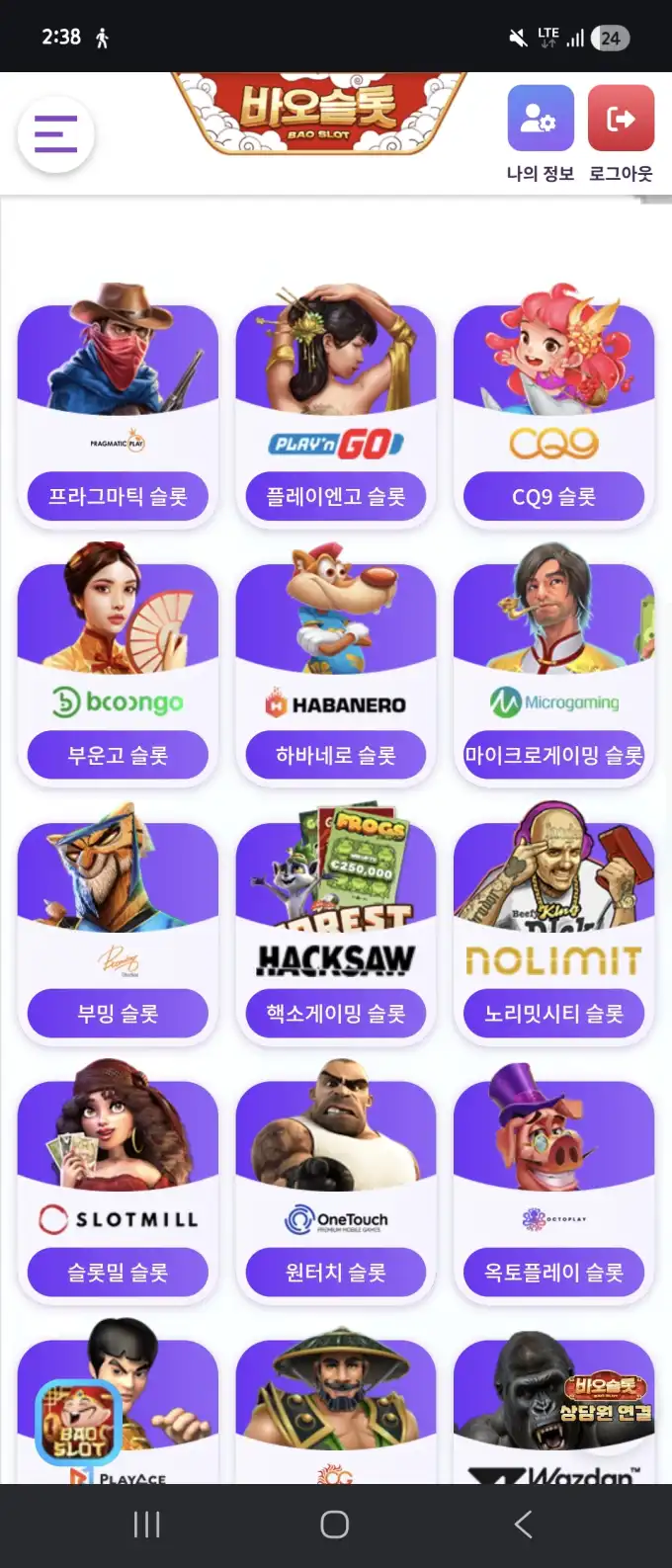Open 슬롯밀 슬롯 games

pyautogui.click(x=118, y=1273)
